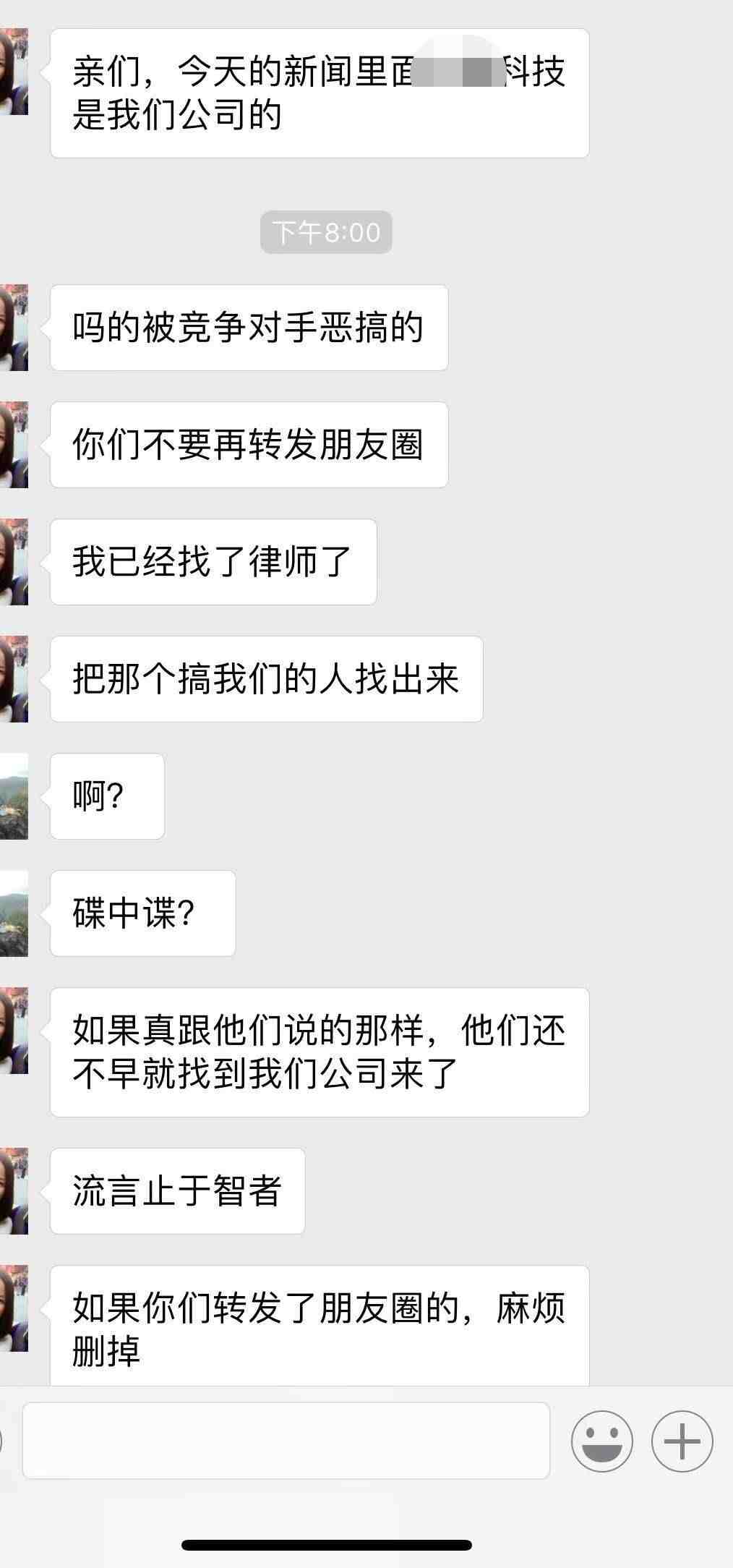Tap avatar next to "碟中谍?" message
This screenshot has height=1568, width=733.
pos(13,913)
